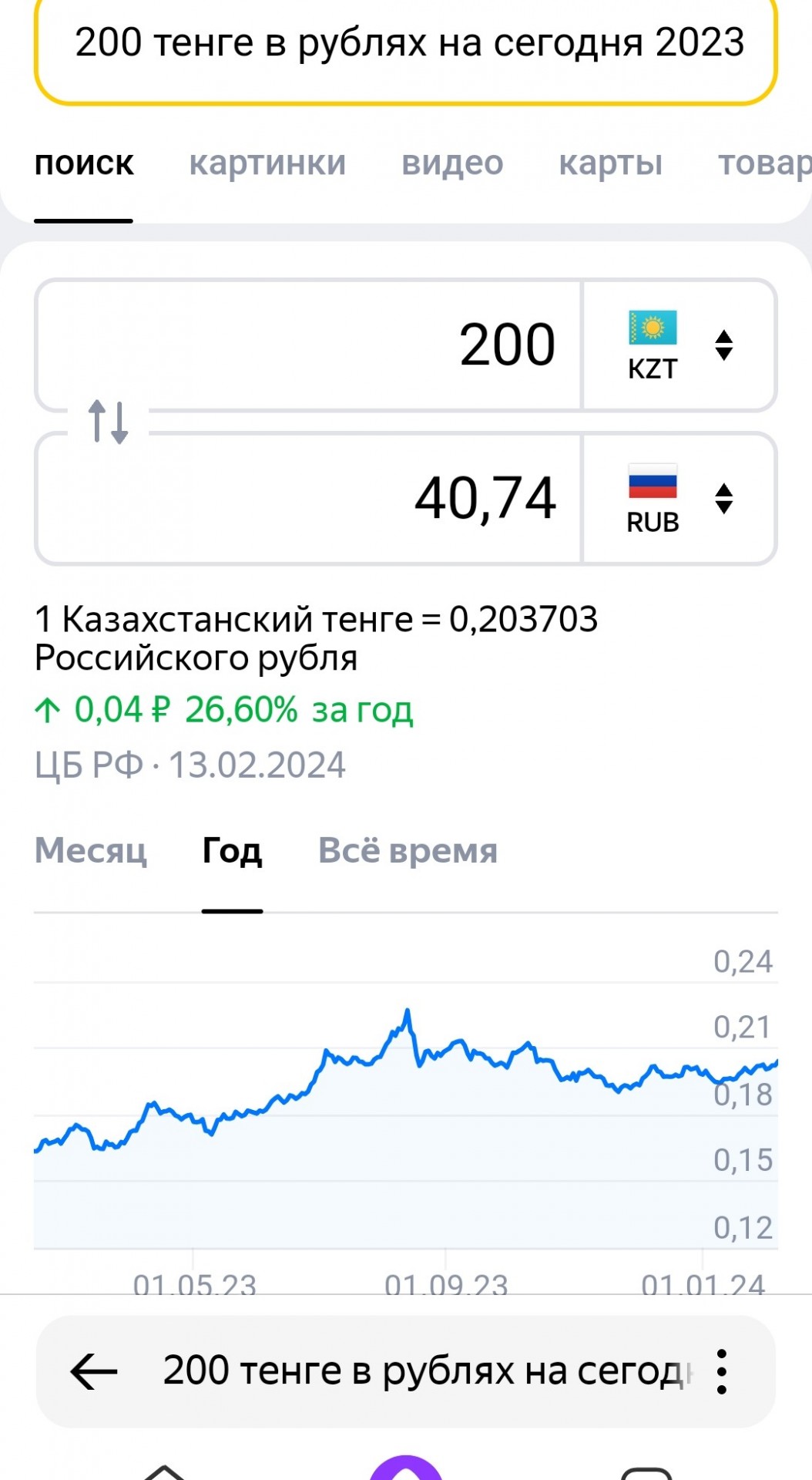812x1480 pixels.
Task: Show the Месяц chart period
Action: [x=91, y=851]
